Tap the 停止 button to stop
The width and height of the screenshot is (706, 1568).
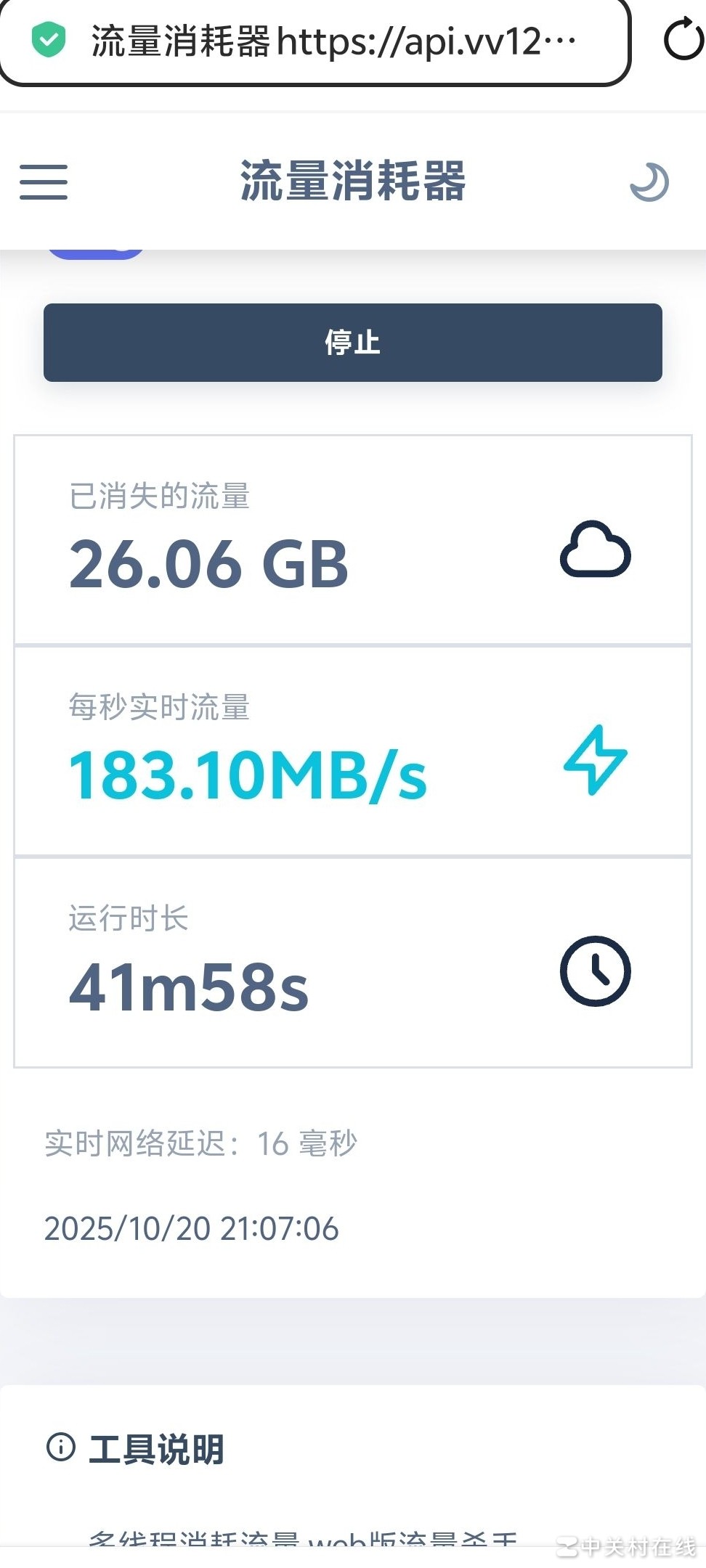[353, 343]
